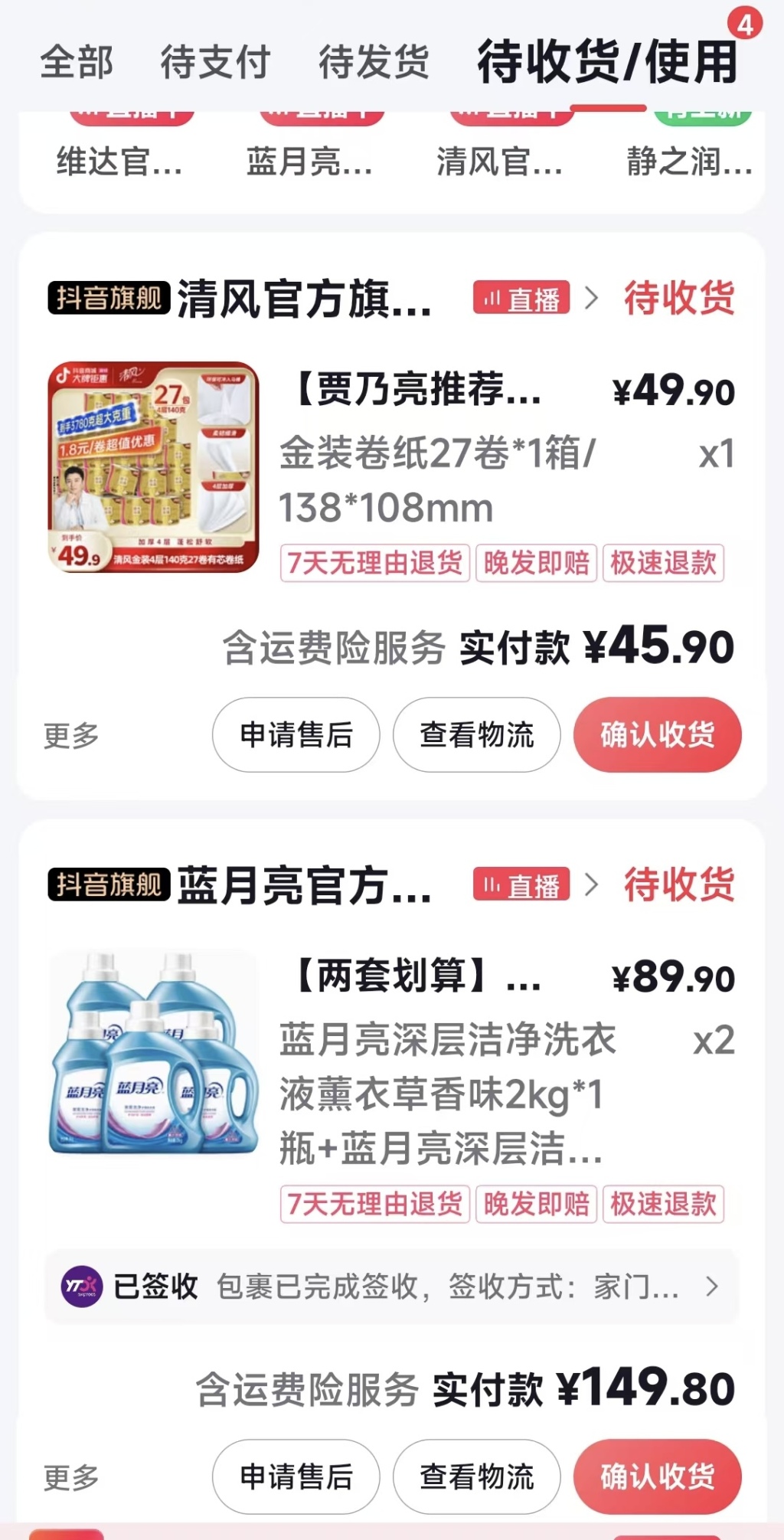Switch to the 待发货 tab
Viewport: 784px width, 1540px height.
[x=374, y=63]
